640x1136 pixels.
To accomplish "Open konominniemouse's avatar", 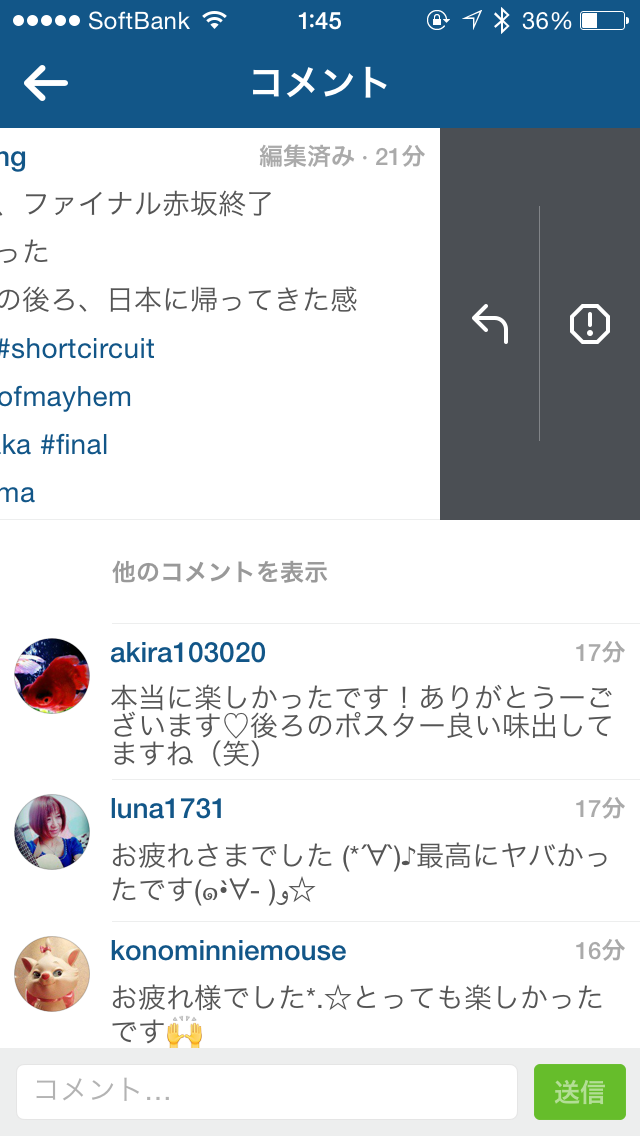I will pos(52,974).
